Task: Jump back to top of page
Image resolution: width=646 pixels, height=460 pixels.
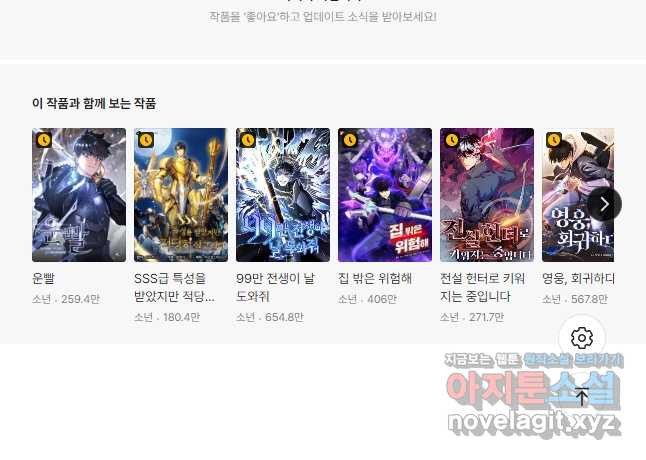Action: point(582,396)
